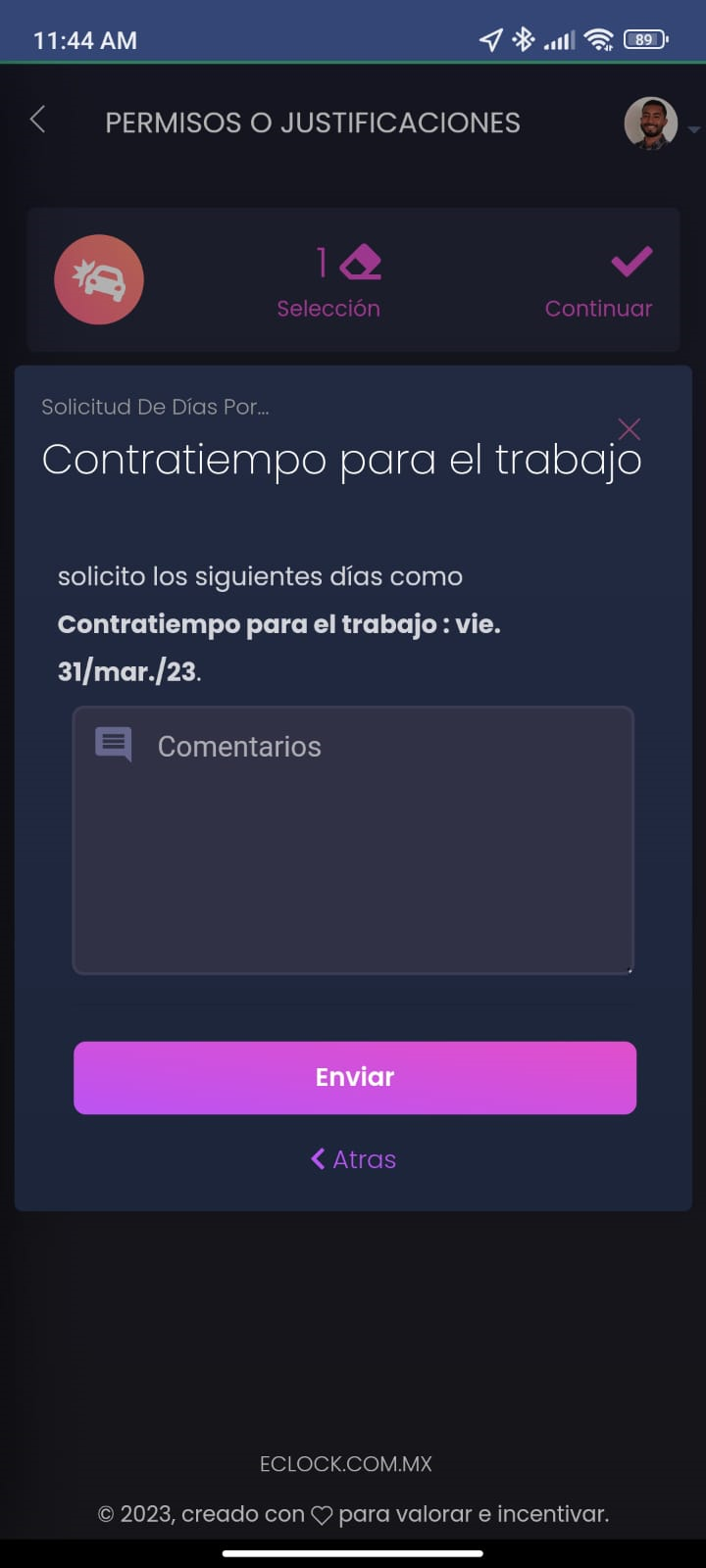This screenshot has width=706, height=1568.
Task: Tap the car accident incident icon
Action: (99, 280)
